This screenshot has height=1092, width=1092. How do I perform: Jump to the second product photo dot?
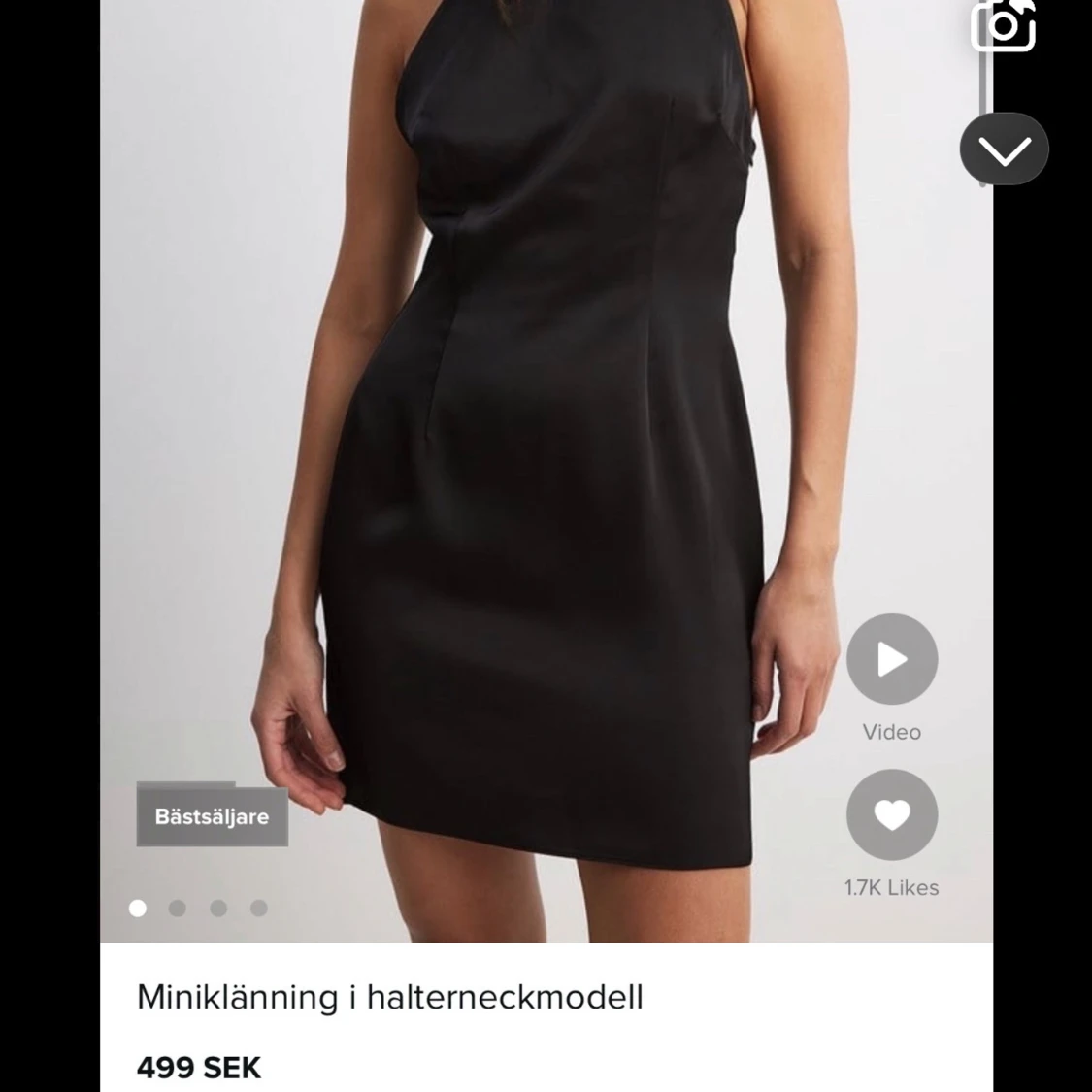pyautogui.click(x=177, y=908)
